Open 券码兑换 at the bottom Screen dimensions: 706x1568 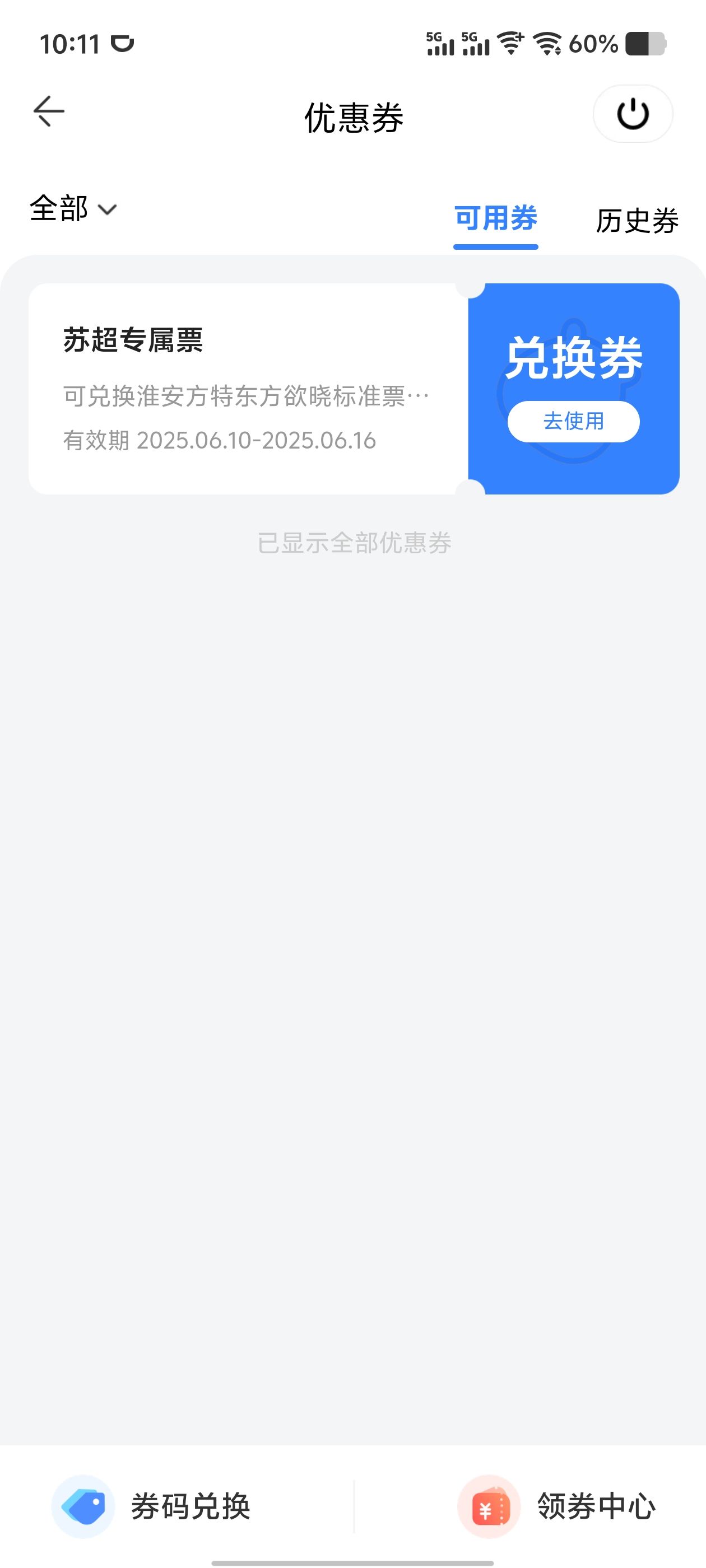[x=152, y=1506]
